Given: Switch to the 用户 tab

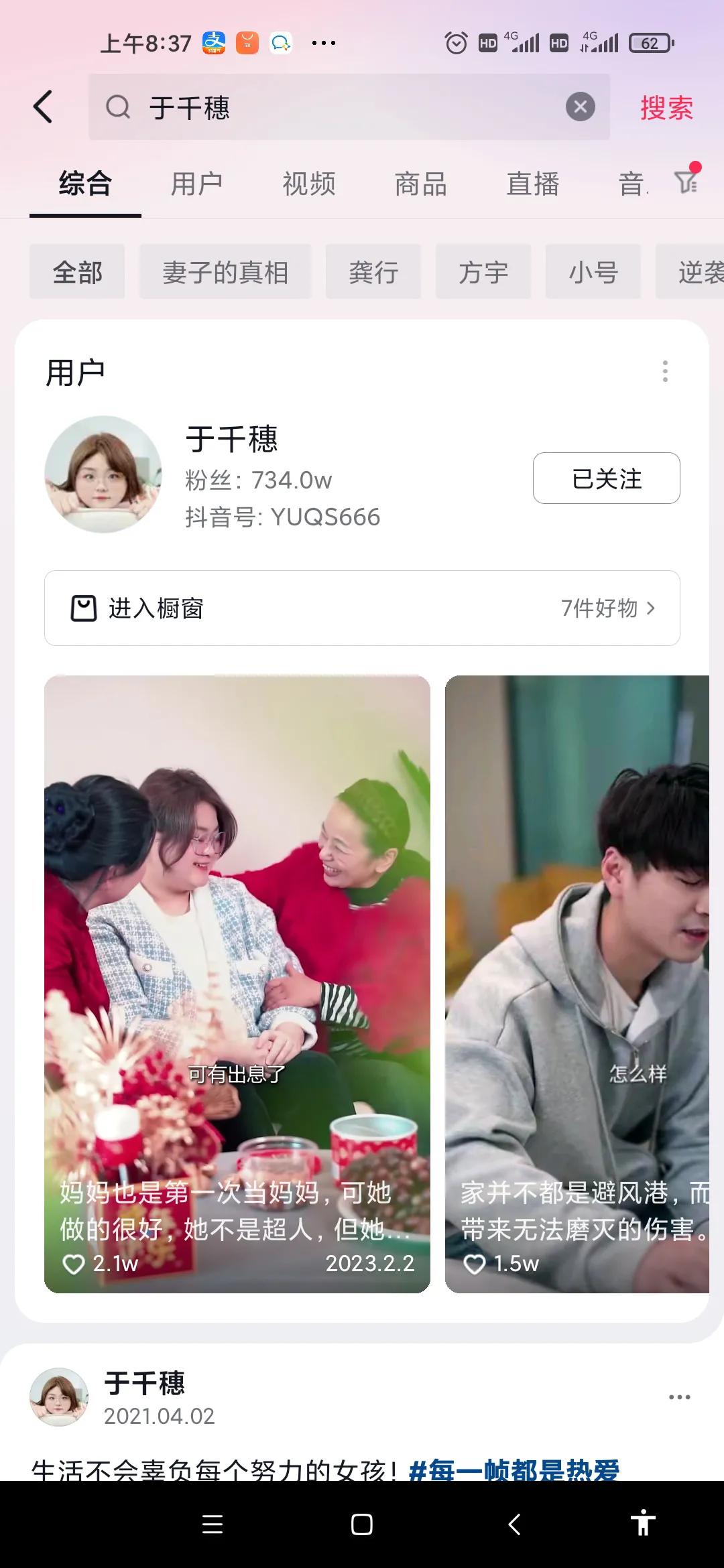Looking at the screenshot, I should pos(196,184).
